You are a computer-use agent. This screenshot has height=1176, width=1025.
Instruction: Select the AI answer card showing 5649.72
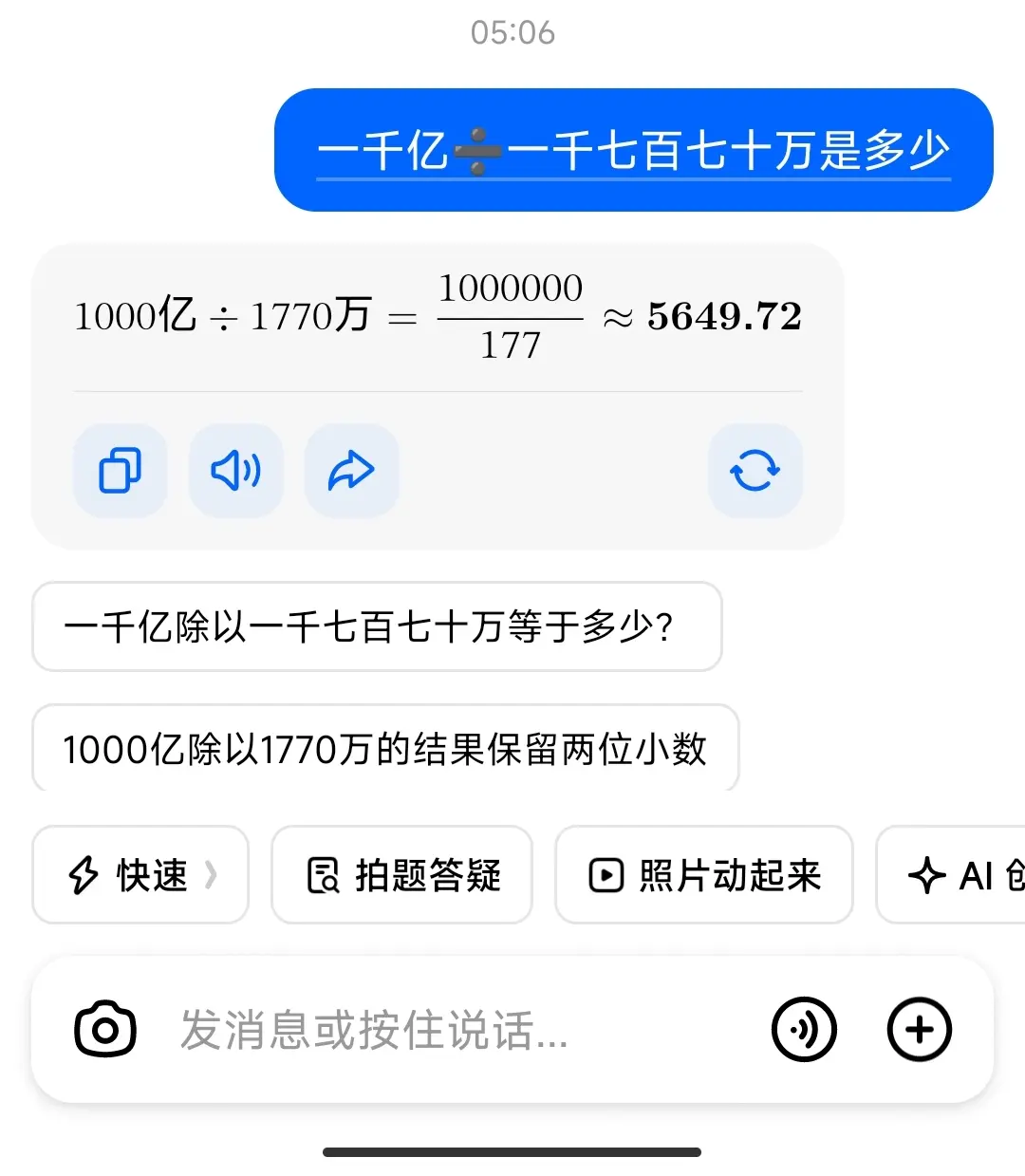(438, 316)
